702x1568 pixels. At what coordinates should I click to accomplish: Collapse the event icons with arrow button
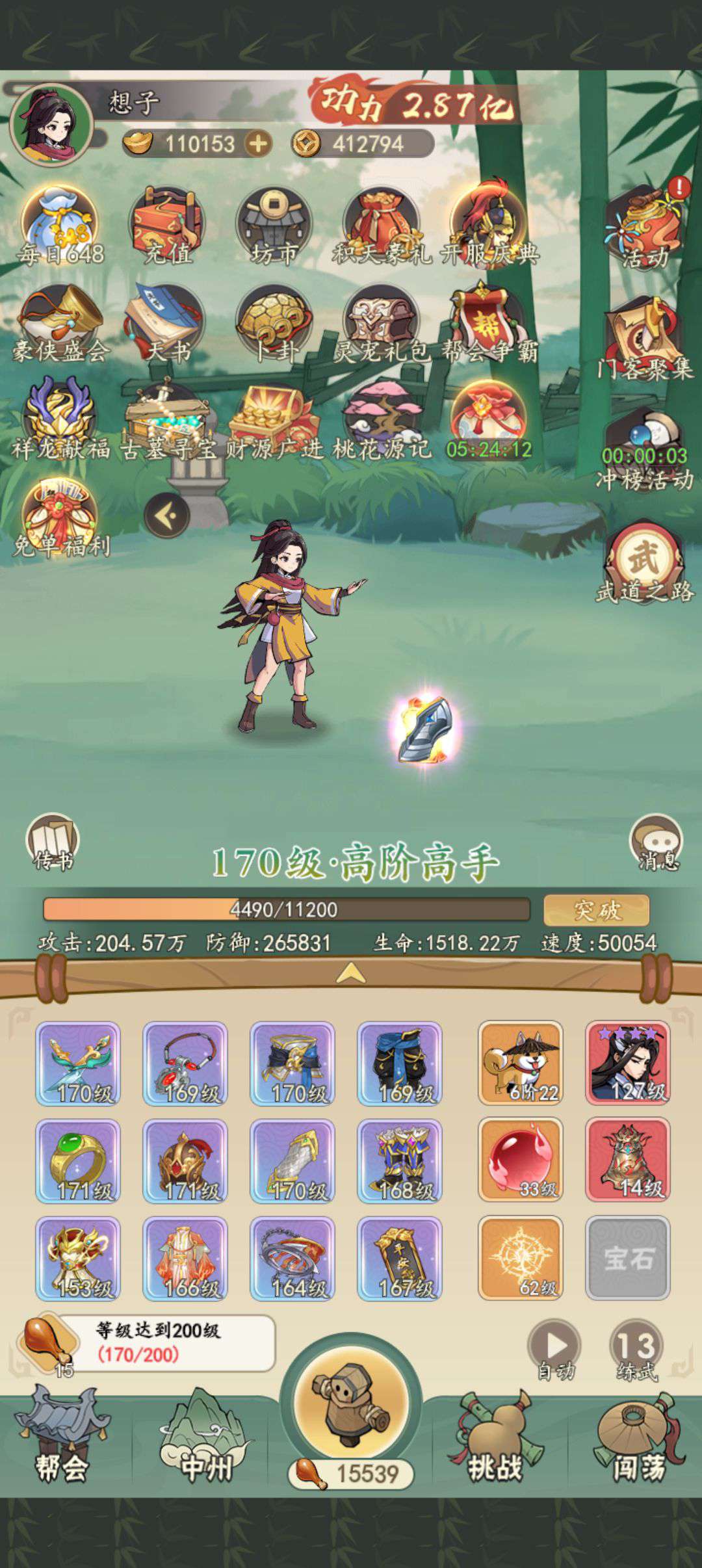pos(167,516)
